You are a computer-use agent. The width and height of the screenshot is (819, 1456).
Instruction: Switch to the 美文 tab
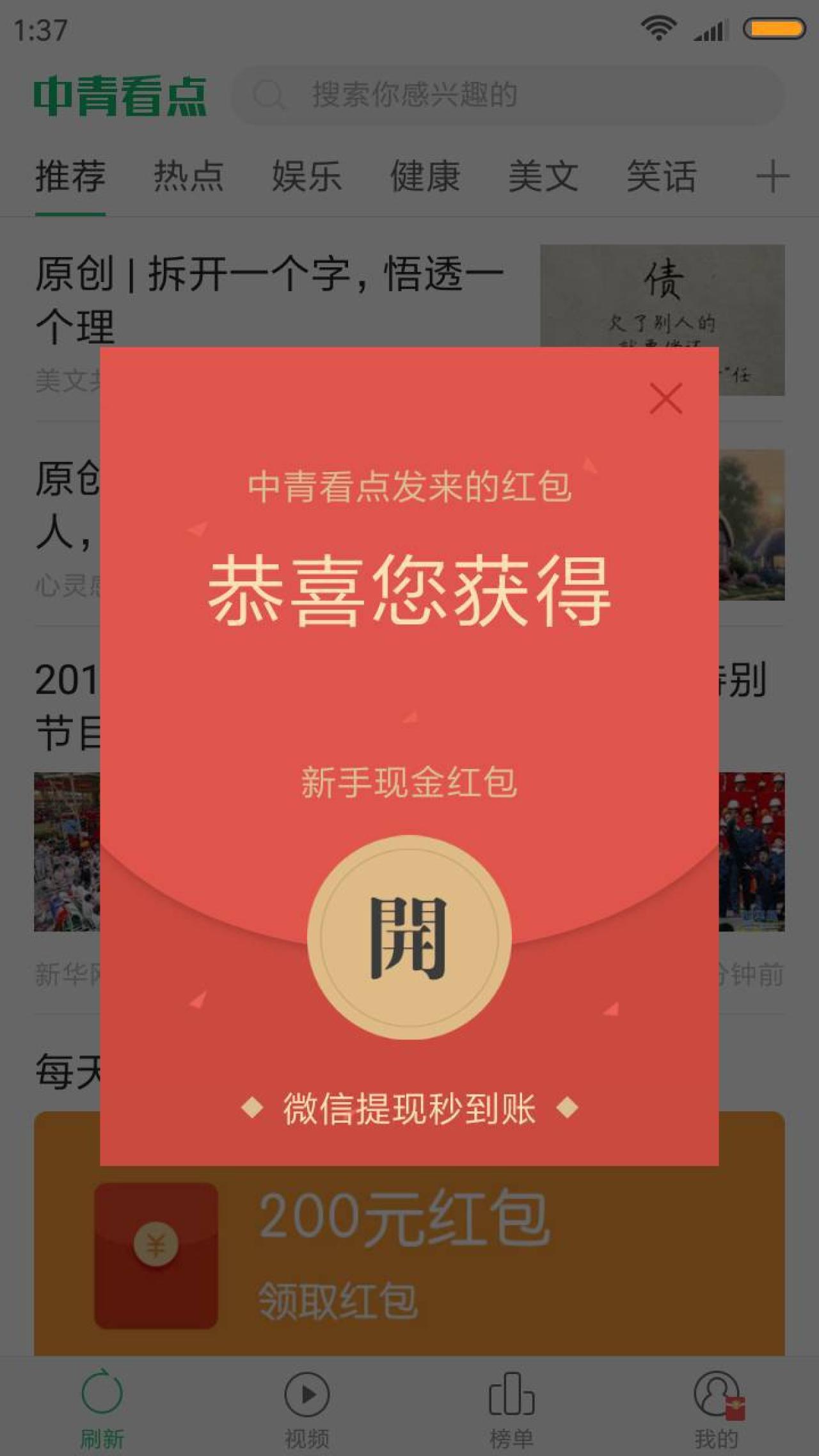pos(543,176)
